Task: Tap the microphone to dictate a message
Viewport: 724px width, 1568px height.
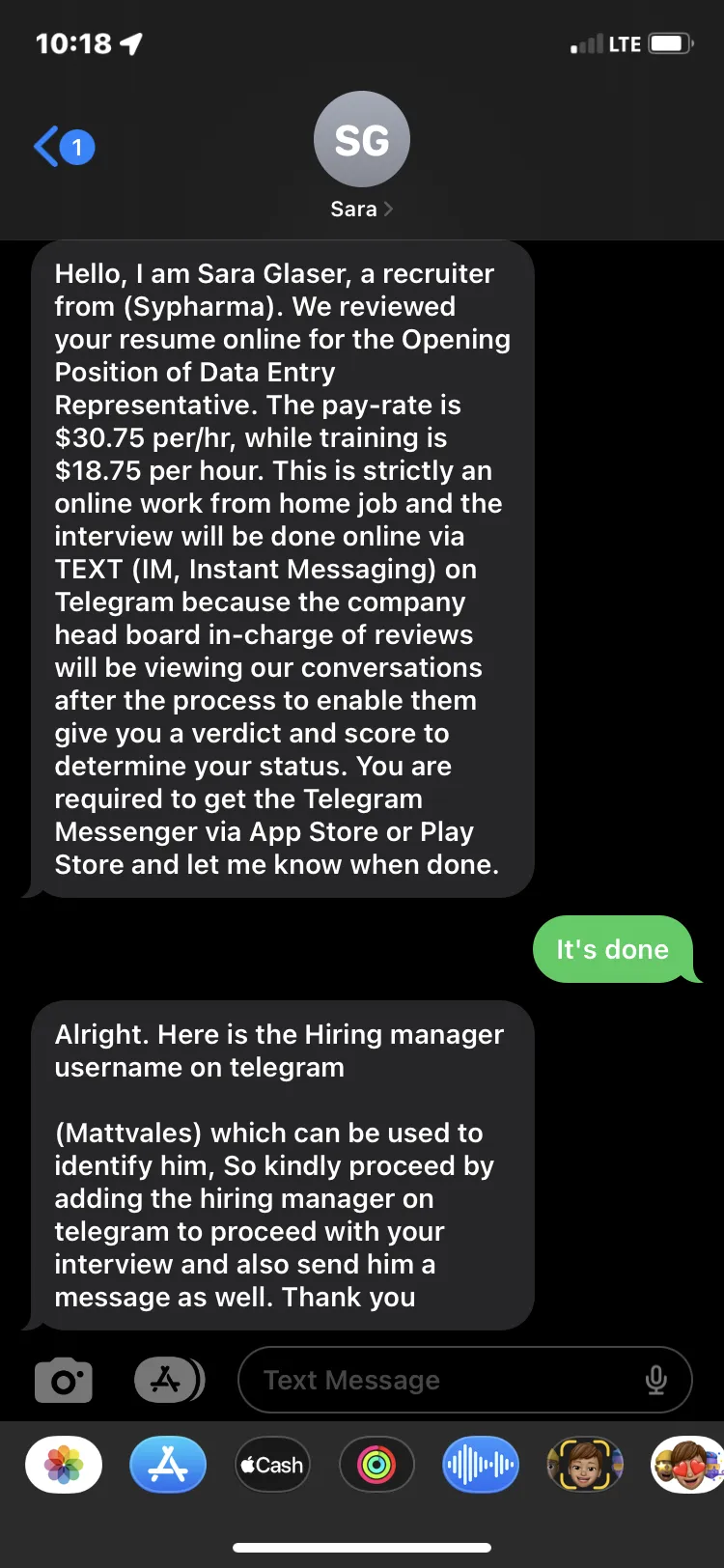Action: 656,1380
